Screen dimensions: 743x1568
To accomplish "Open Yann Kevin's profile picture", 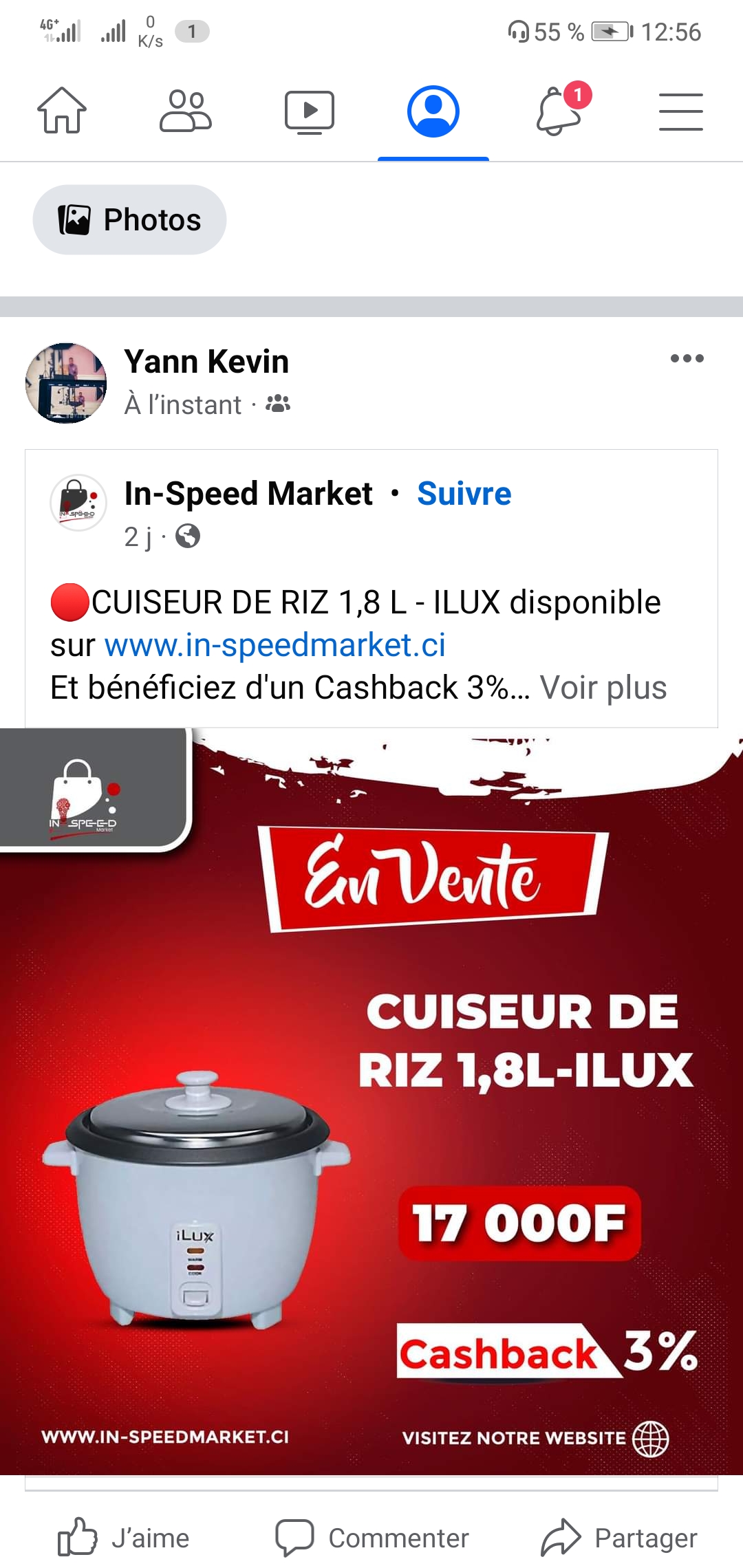I will 66,382.
